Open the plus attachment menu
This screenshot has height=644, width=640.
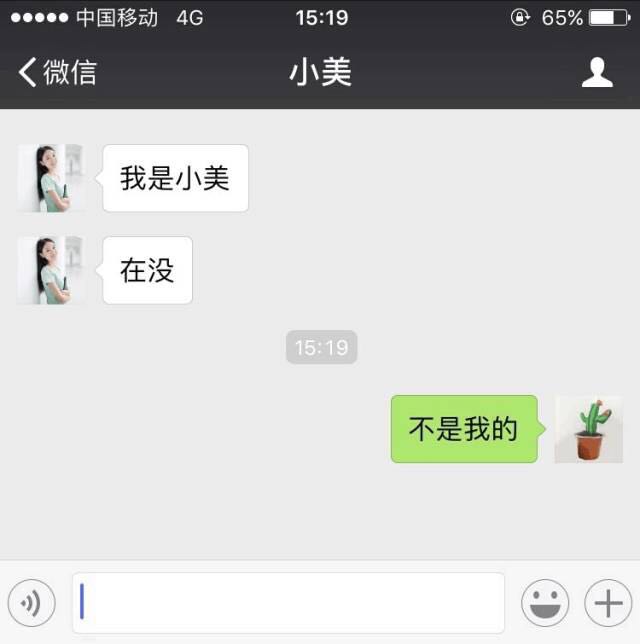tap(608, 603)
